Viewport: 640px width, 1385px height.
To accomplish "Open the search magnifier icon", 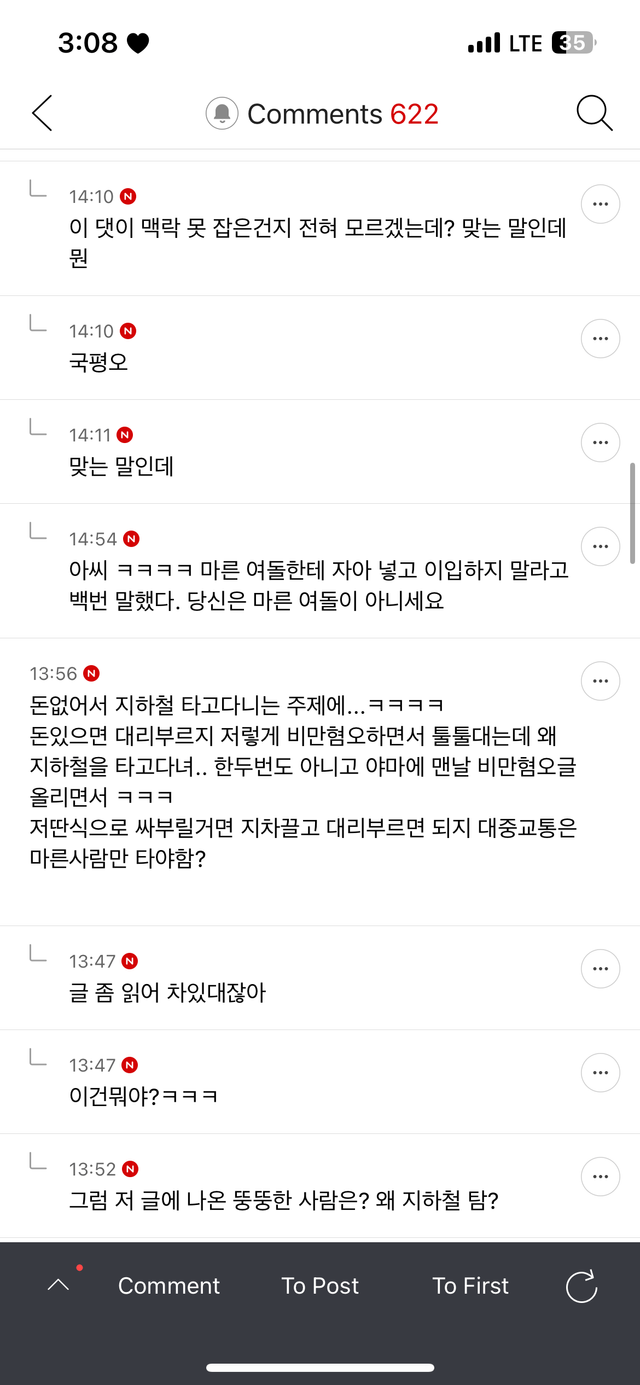I will [x=594, y=114].
